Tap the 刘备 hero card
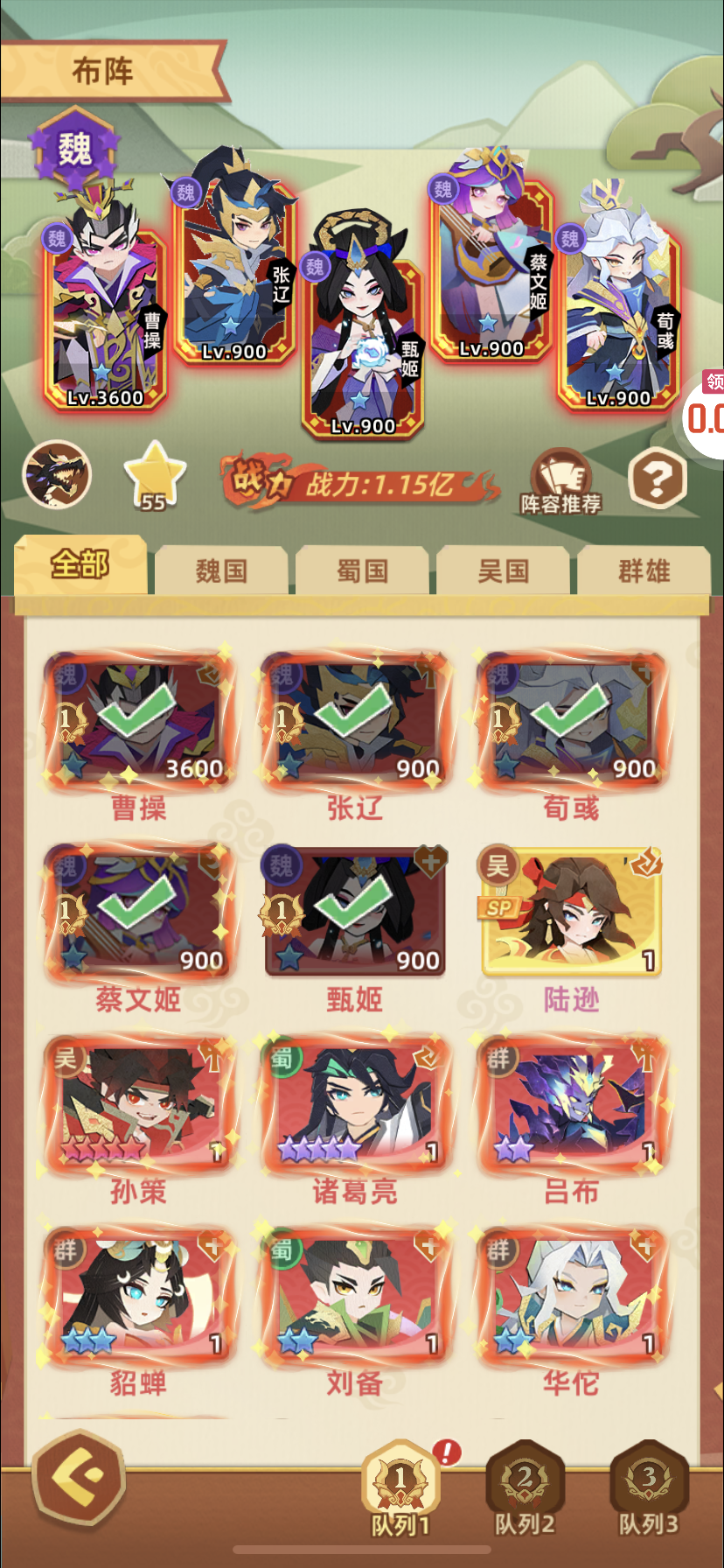This screenshot has width=724, height=1568. [x=355, y=1297]
